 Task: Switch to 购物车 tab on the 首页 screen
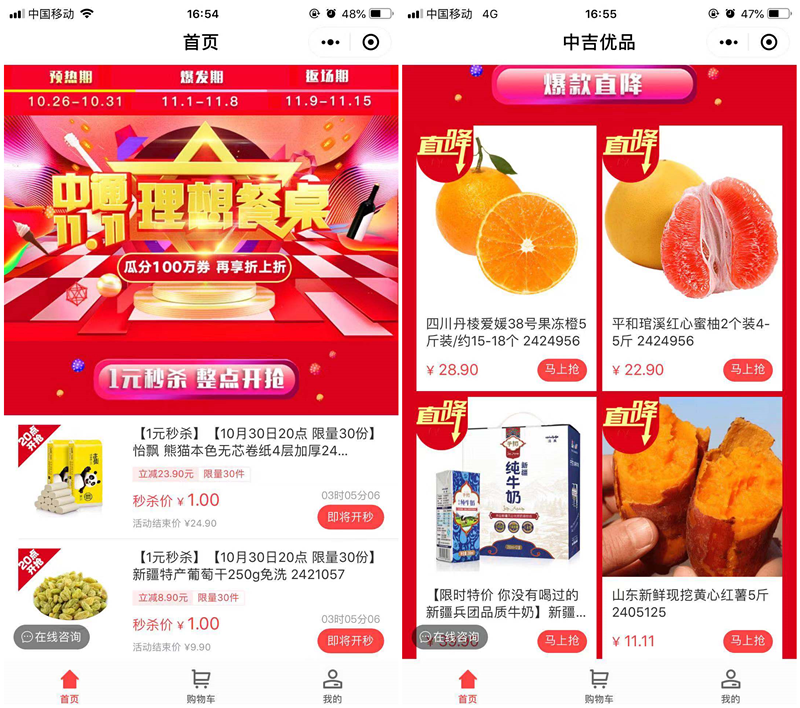200,686
